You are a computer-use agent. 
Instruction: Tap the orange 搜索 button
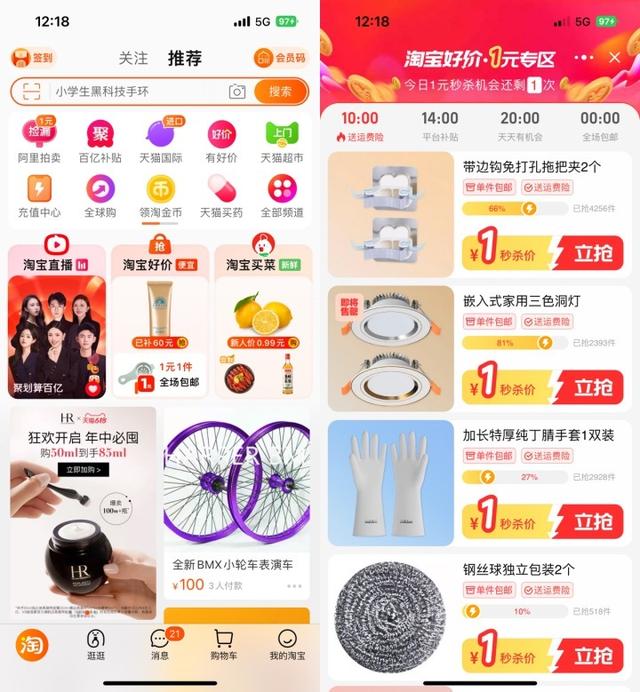(x=280, y=92)
